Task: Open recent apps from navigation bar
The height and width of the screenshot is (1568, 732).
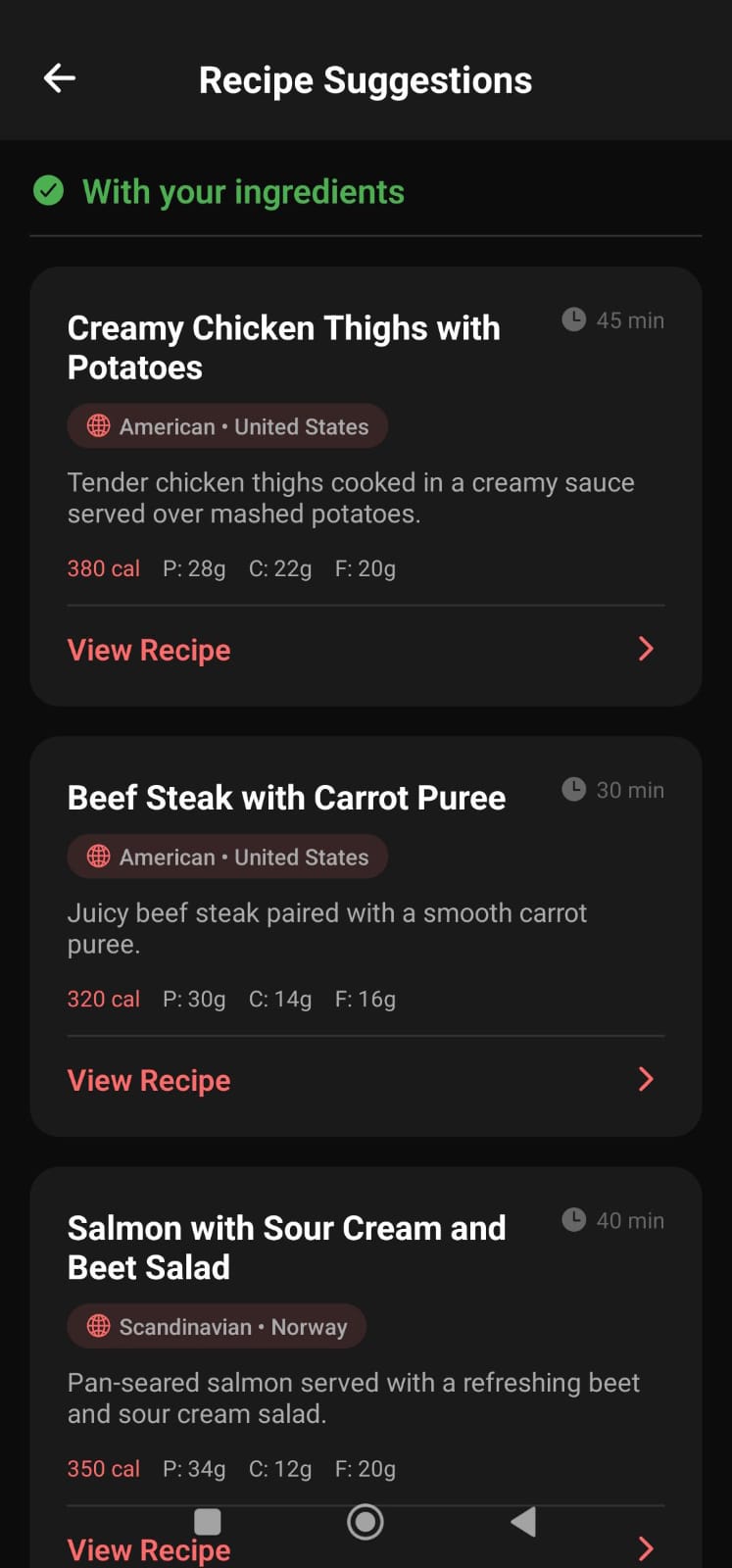Action: point(208,1522)
